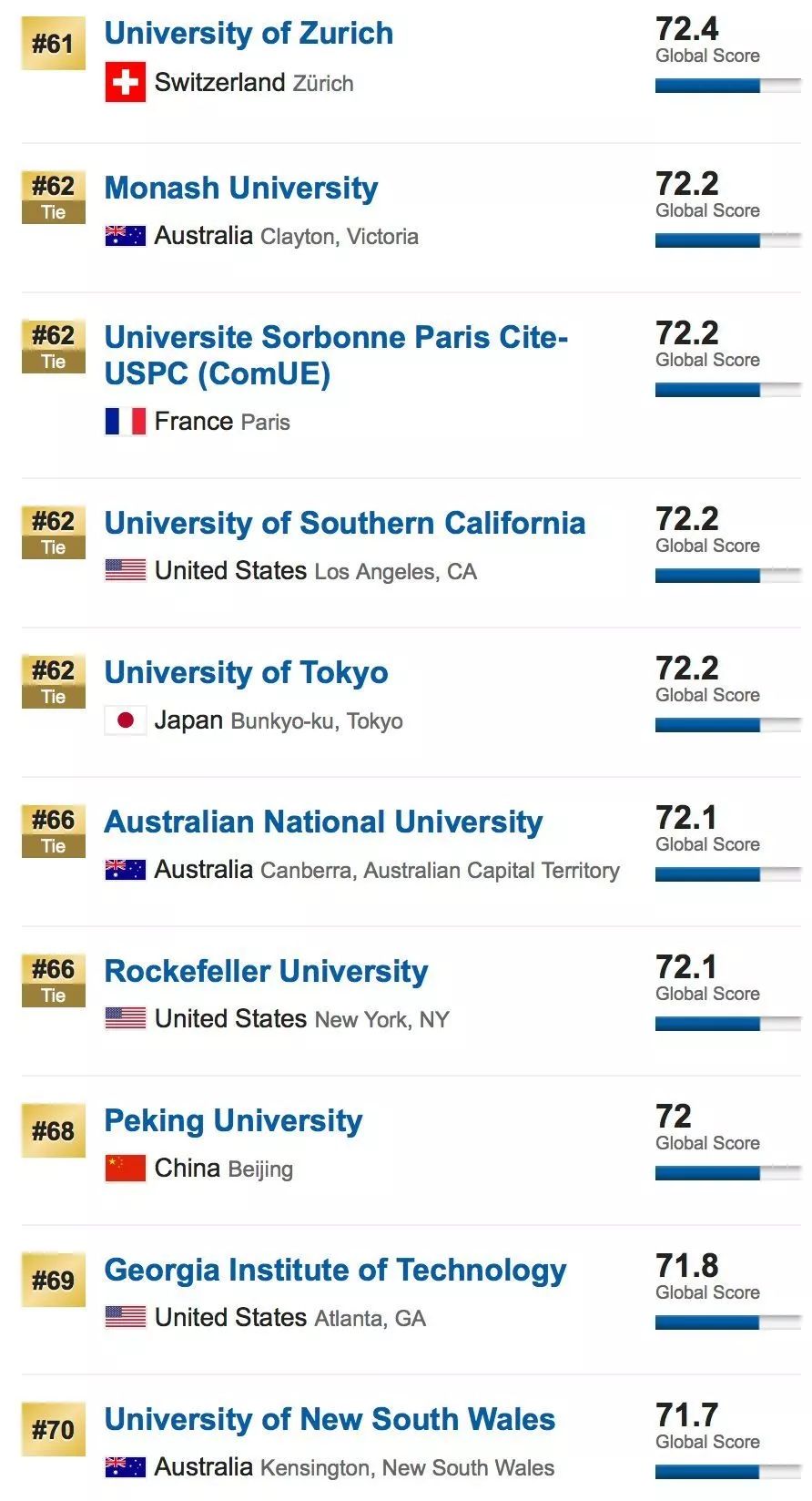Open Monash University's page
812x1501 pixels.
pyautogui.click(x=241, y=189)
